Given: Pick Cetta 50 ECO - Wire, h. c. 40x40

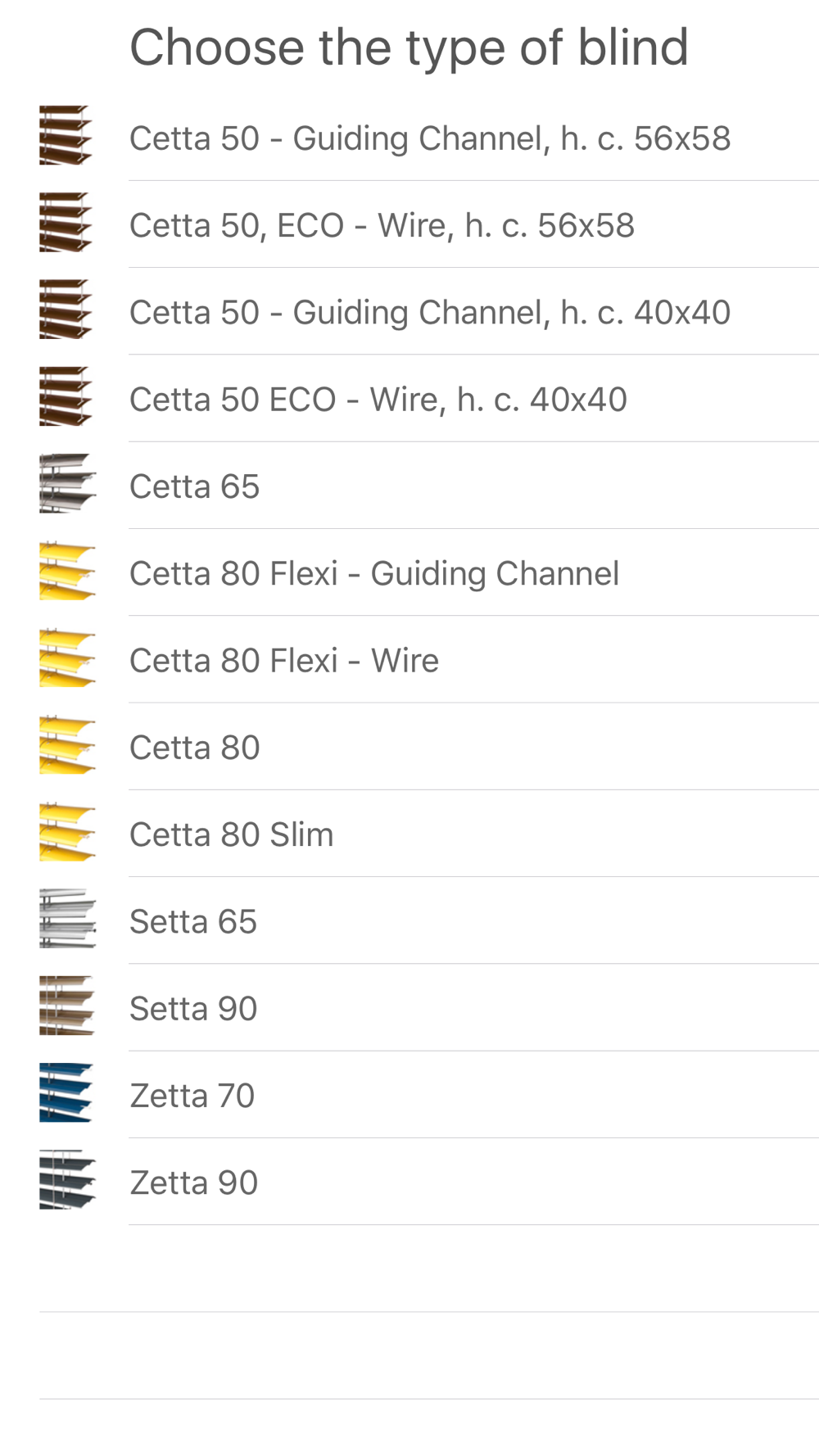Looking at the screenshot, I should [409, 398].
